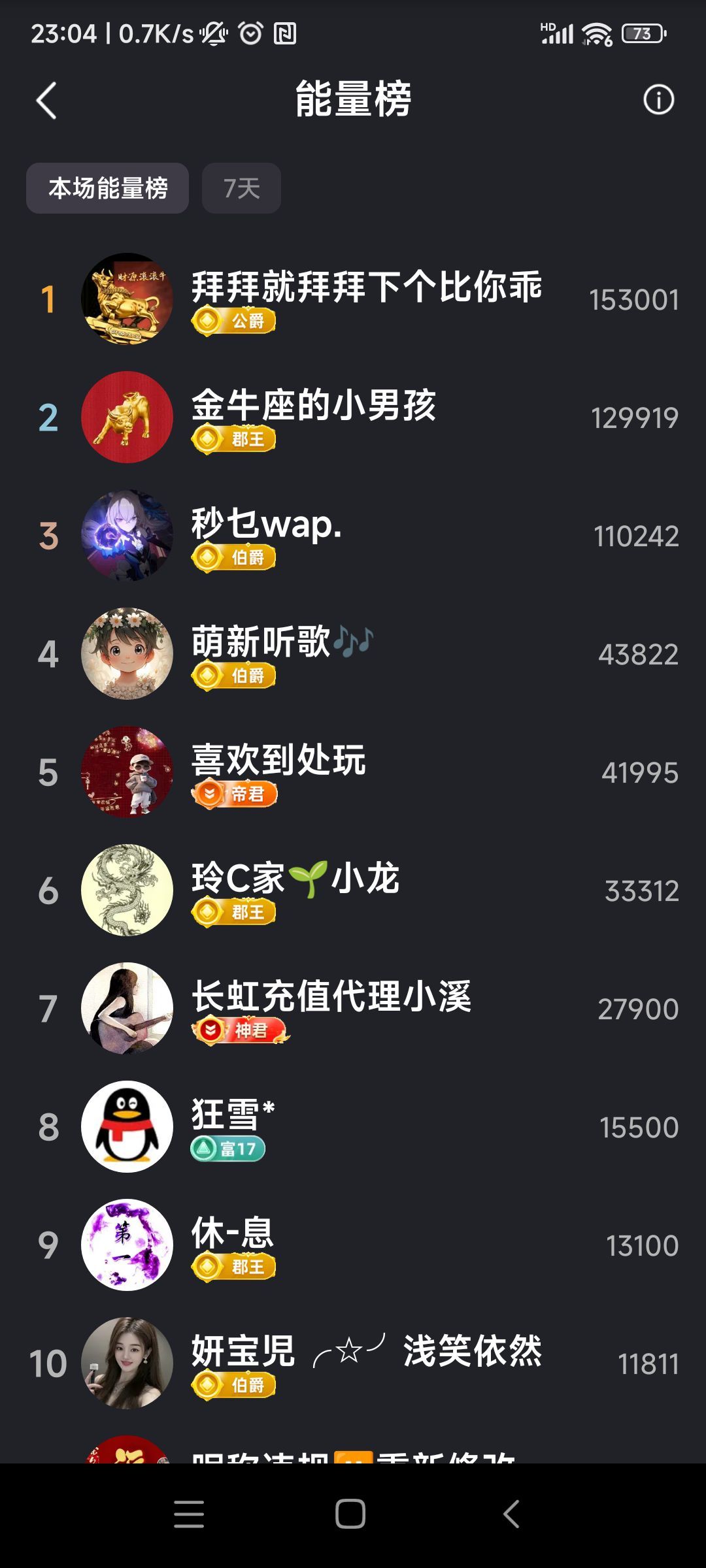Tap the QQ penguin avatar of 狂雪*
Screen dimensions: 706x1568
(x=127, y=1127)
